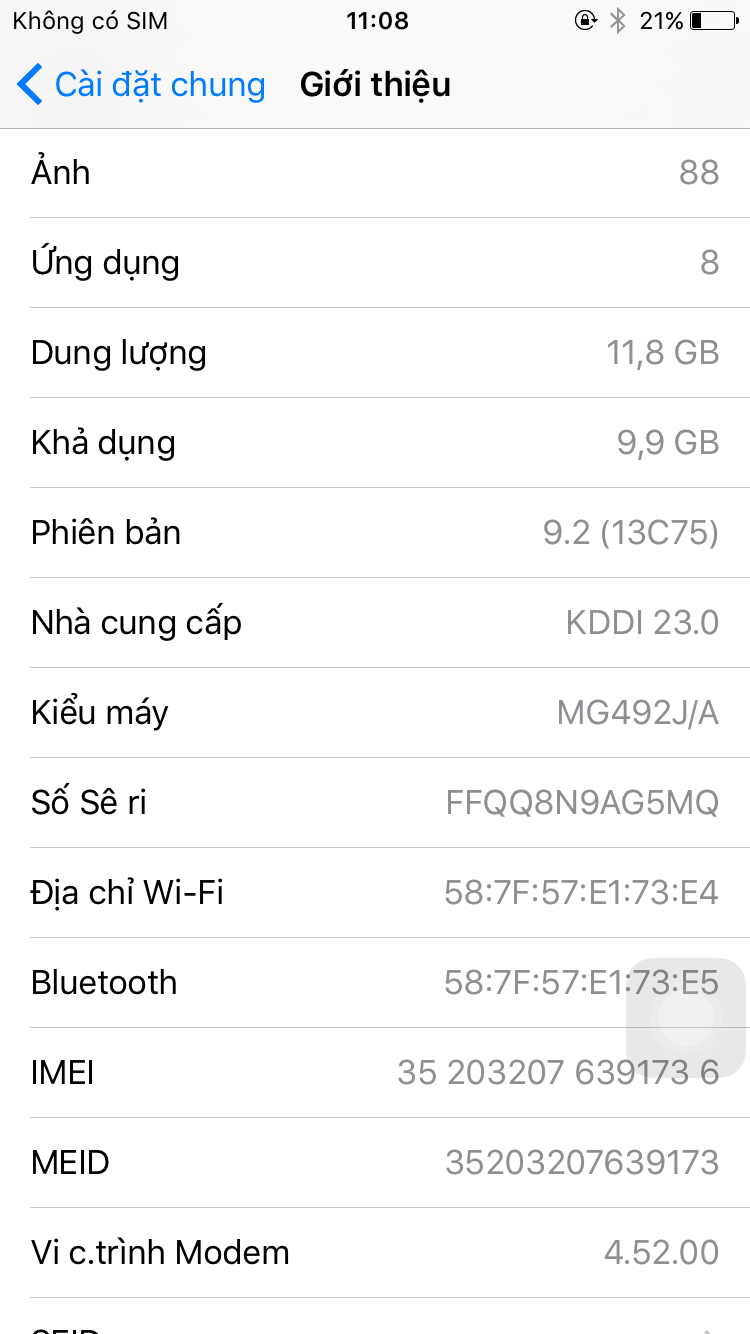Select the Địa chỉ Wi-Fi row
Image resolution: width=750 pixels, height=1334 pixels.
[x=375, y=892]
